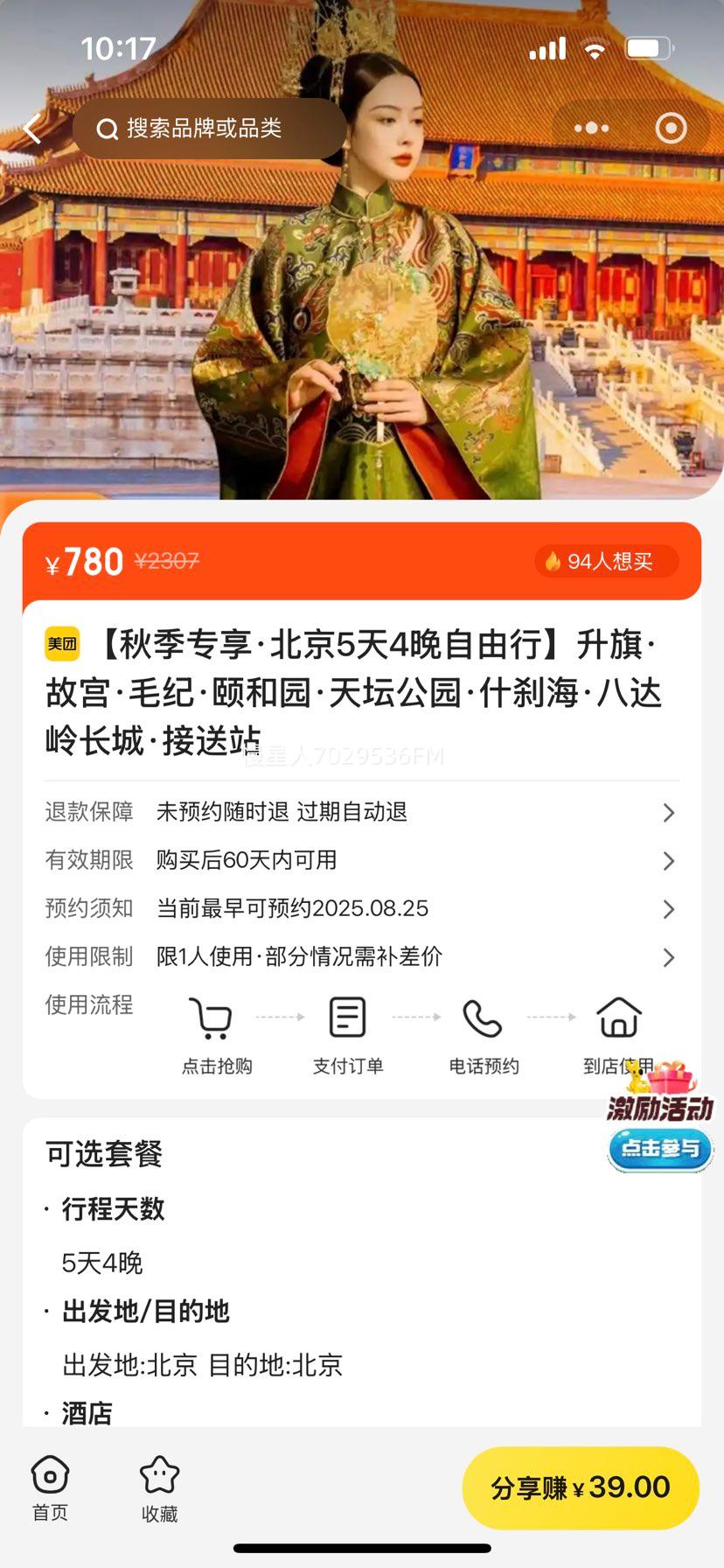Tap the 美团 badge next to product title
Screen dimensions: 724x1568
[x=59, y=641]
